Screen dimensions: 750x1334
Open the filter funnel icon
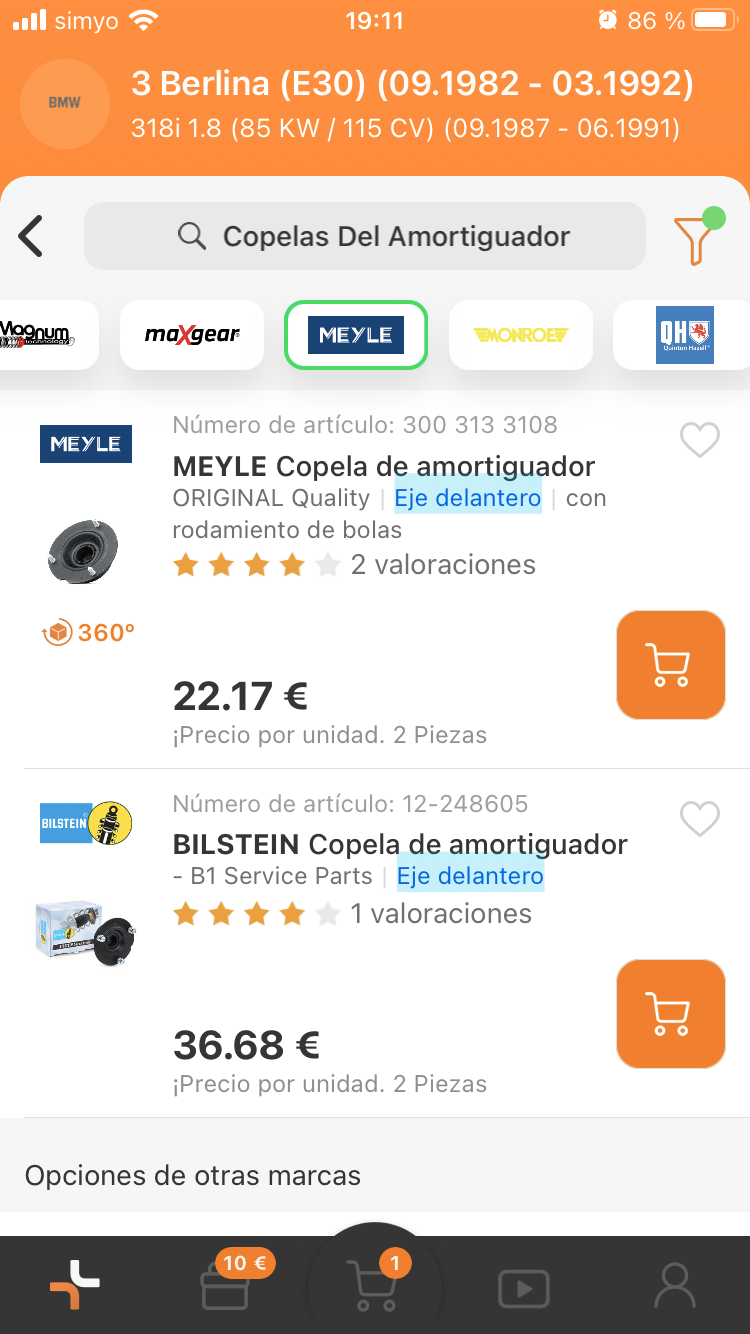pos(695,237)
